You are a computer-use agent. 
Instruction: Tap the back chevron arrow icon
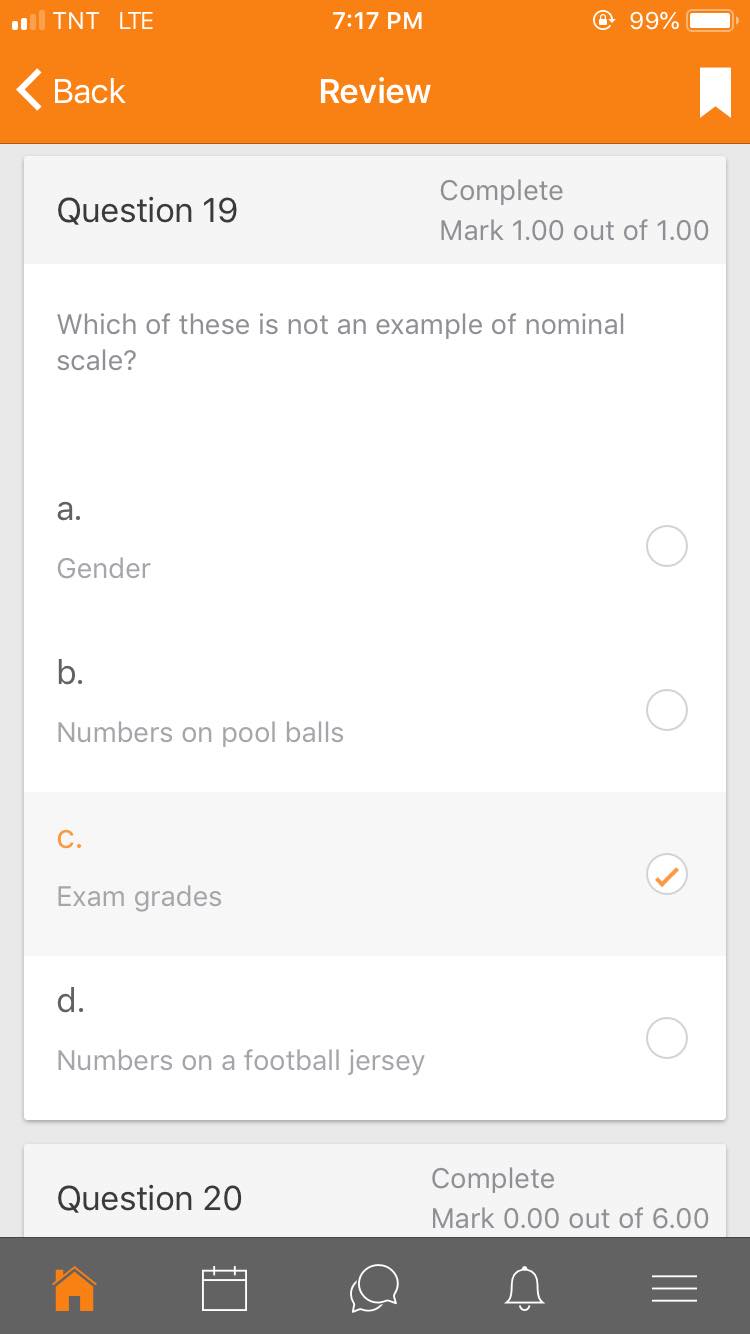click(27, 91)
